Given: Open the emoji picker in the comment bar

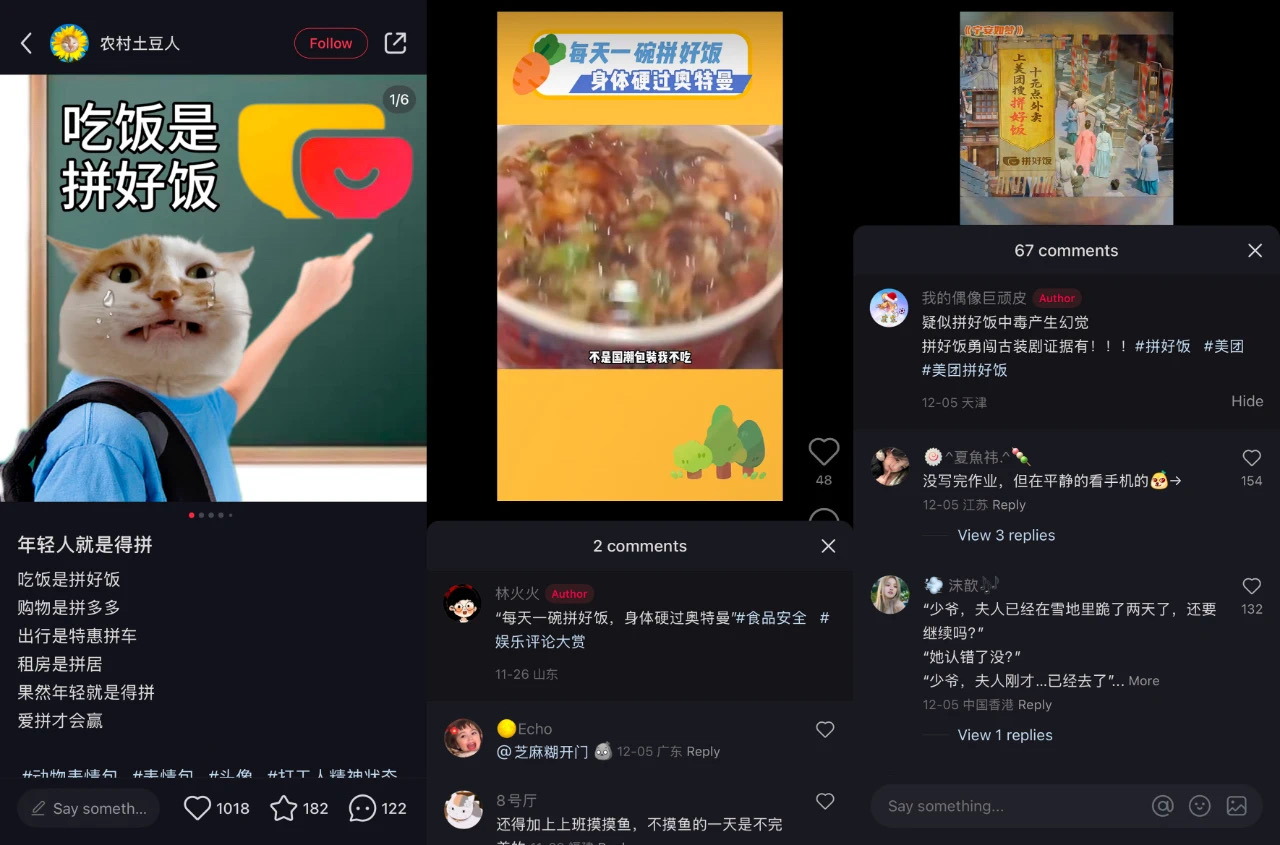Looking at the screenshot, I should click(x=1199, y=806).
